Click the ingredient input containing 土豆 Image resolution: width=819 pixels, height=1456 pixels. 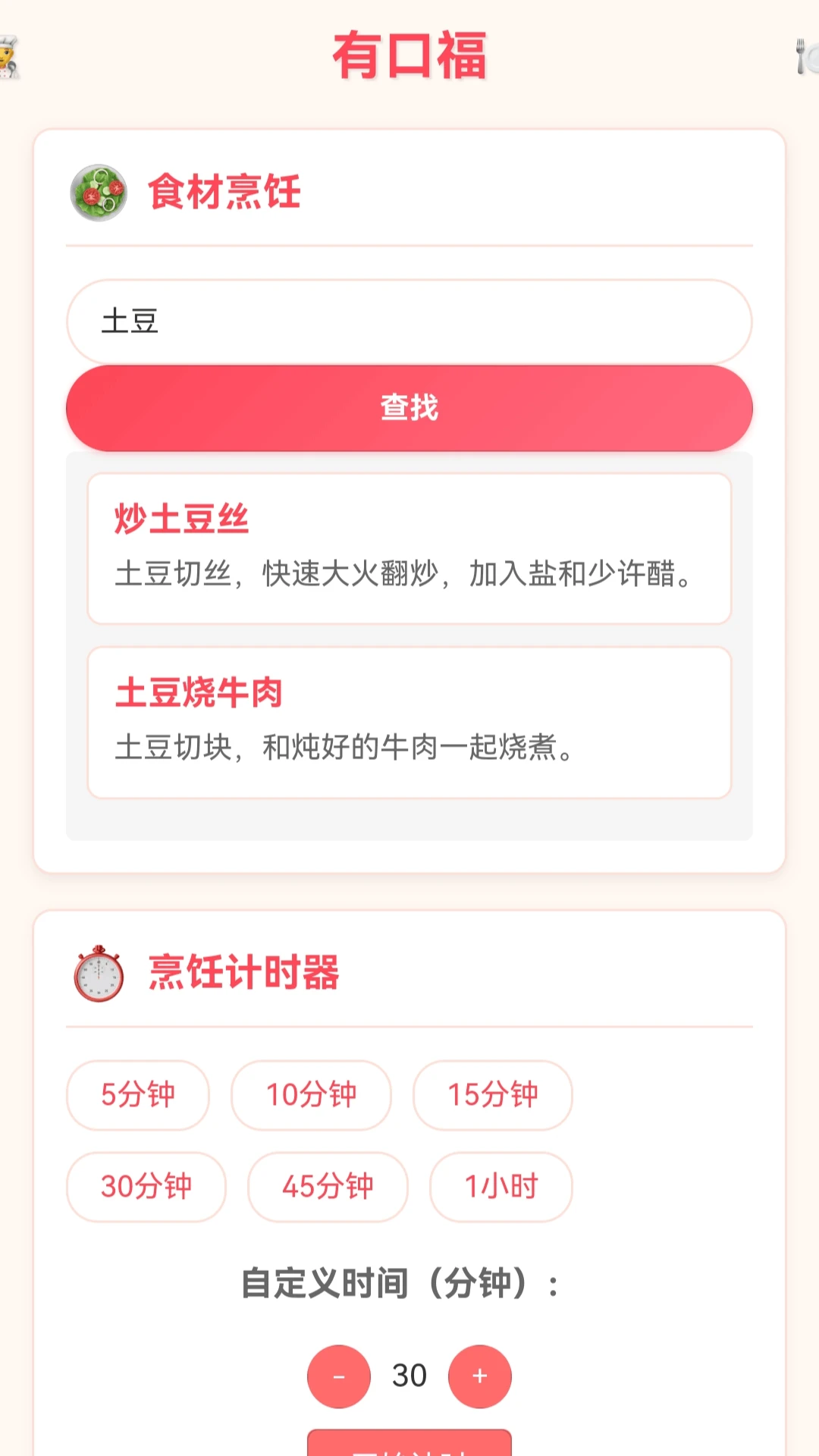tap(409, 322)
